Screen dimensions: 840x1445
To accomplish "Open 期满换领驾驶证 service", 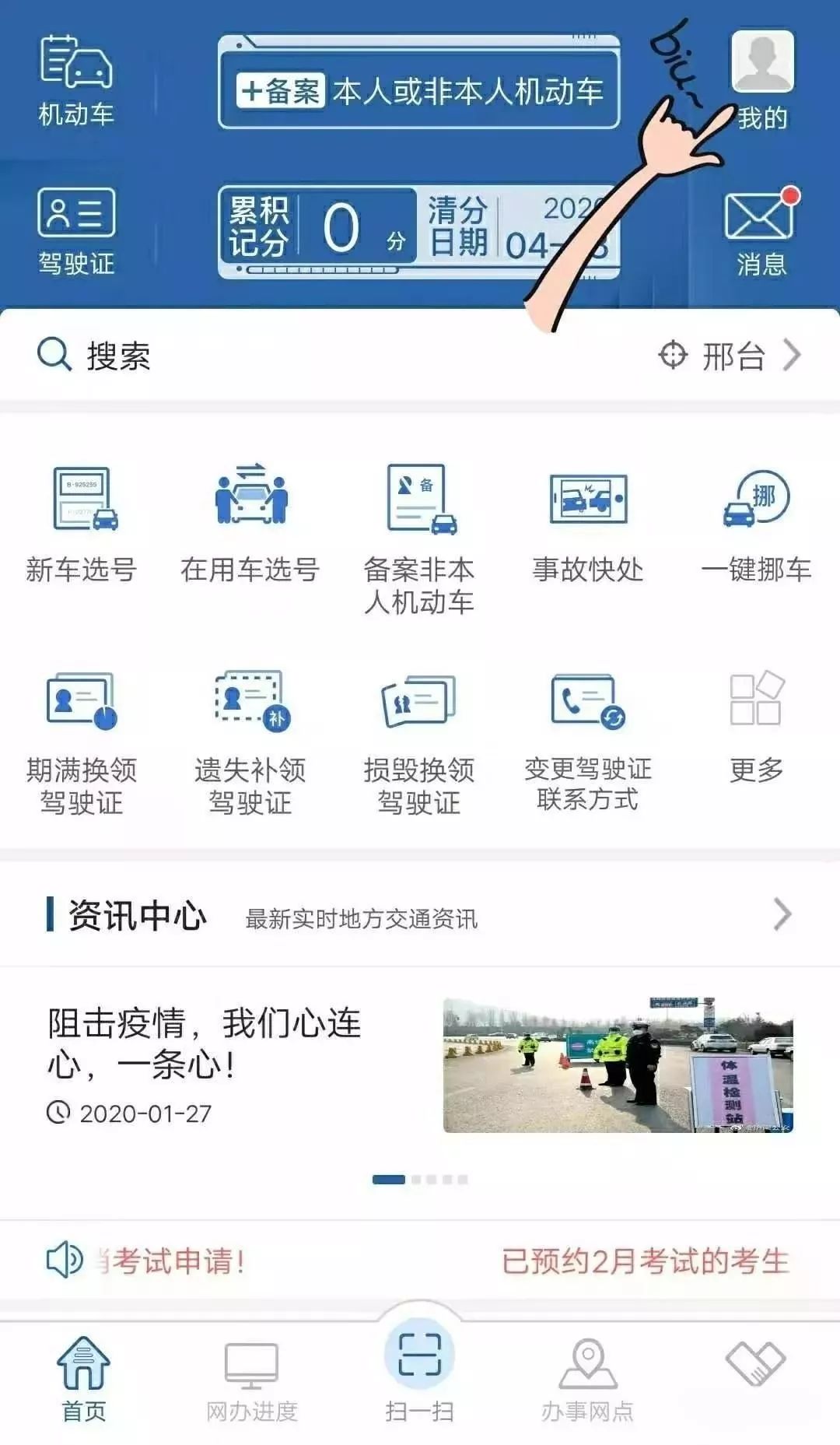I will pyautogui.click(x=82, y=739).
